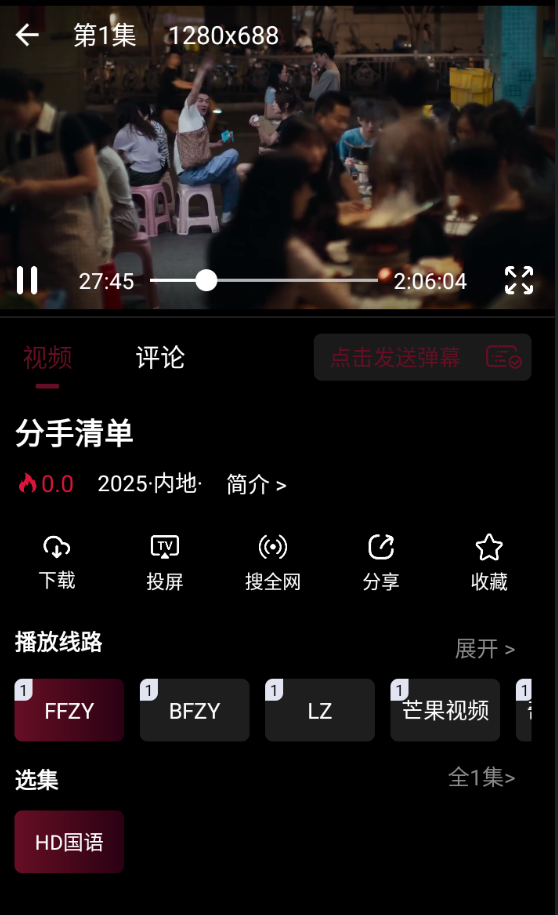The height and width of the screenshot is (915, 558).
Task: Toggle the danmaku settings icon
Action: [x=504, y=357]
